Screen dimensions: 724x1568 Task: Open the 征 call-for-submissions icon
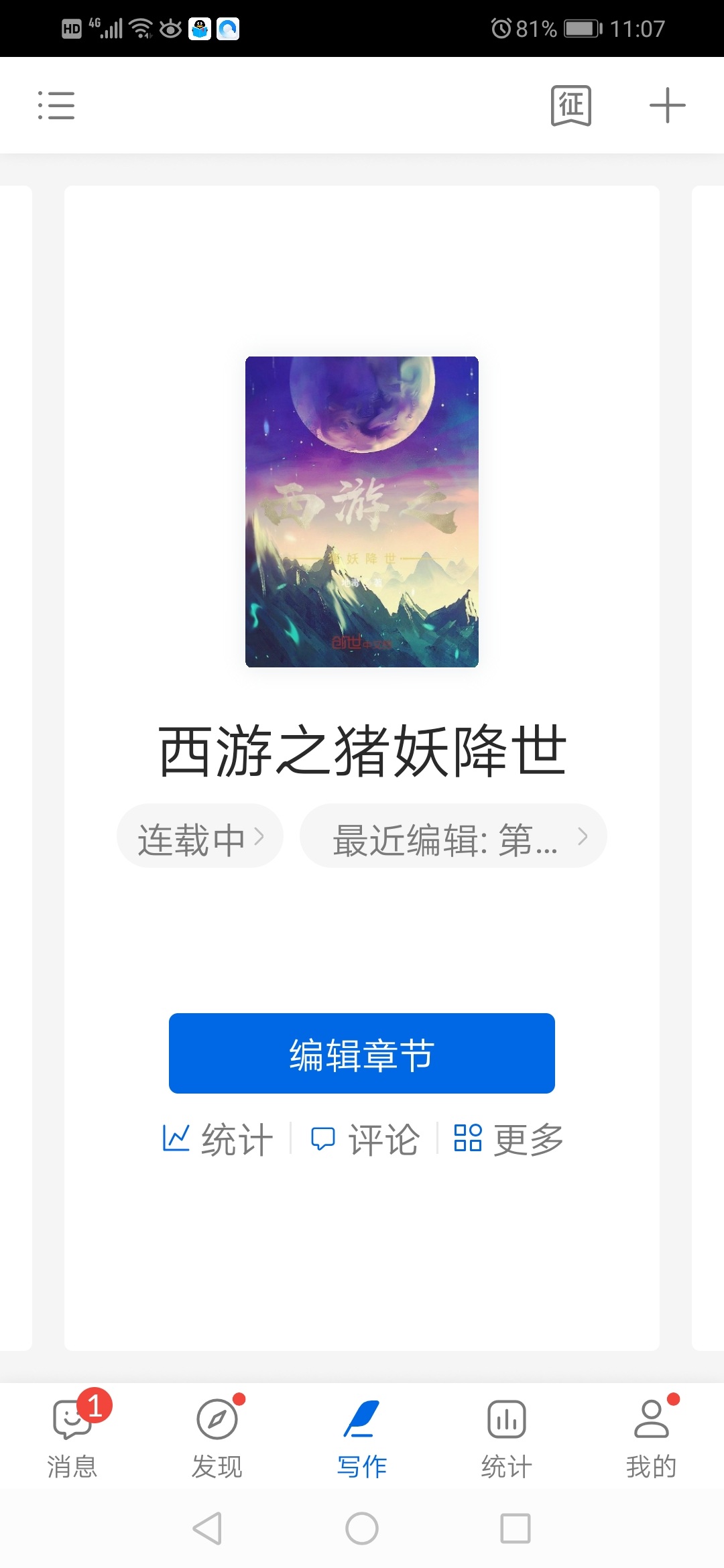point(571,106)
